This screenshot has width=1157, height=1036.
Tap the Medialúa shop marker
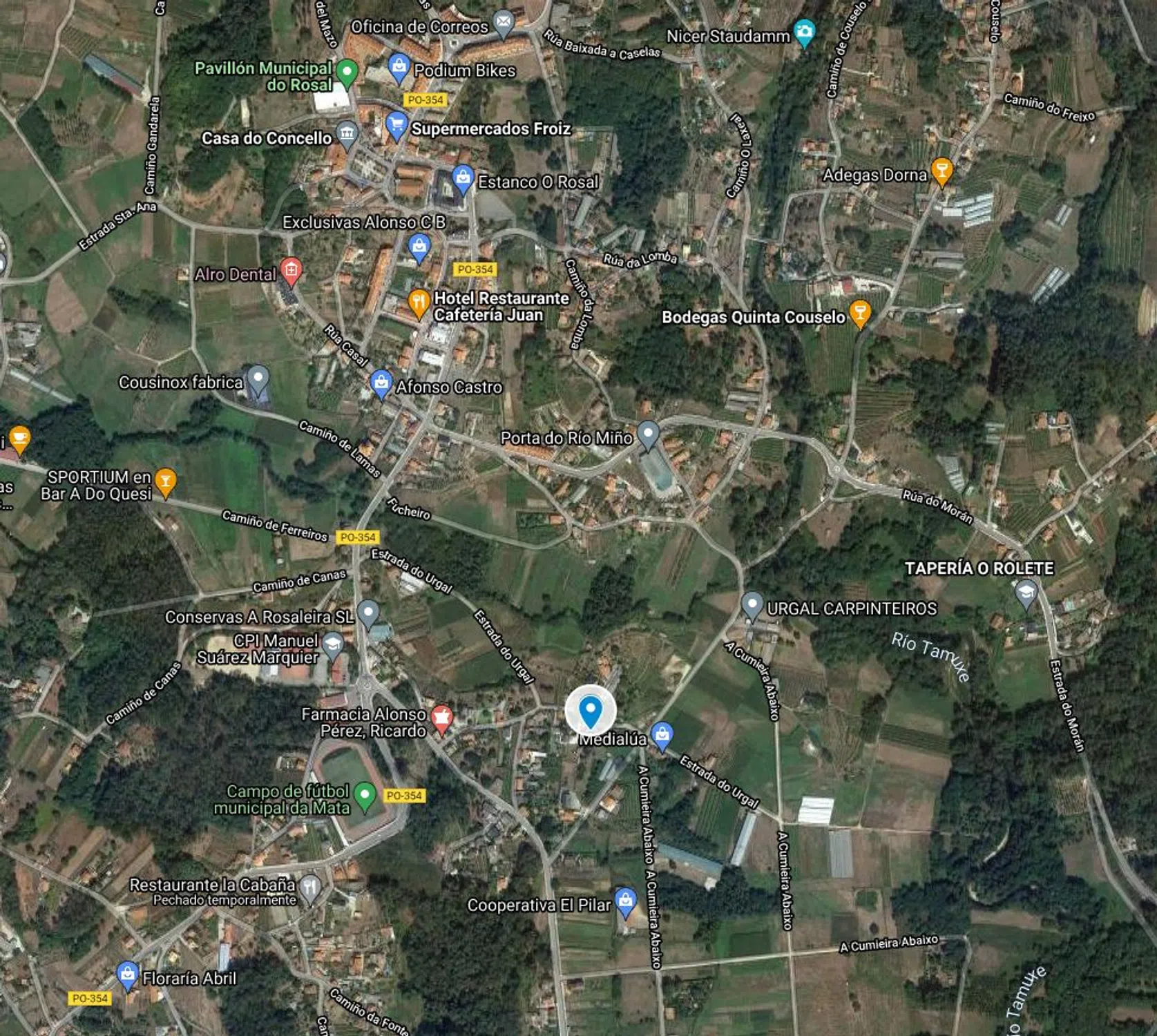662,735
